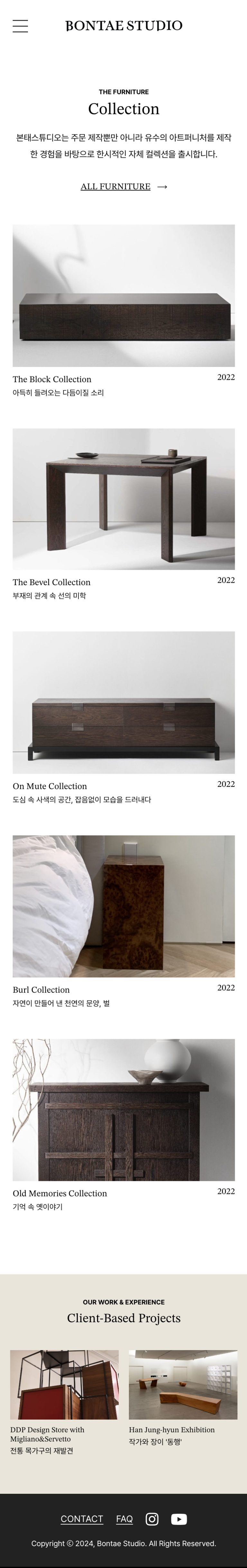View The Bevel Collection table
Viewport: 247px width, 1568px height.
point(123,499)
